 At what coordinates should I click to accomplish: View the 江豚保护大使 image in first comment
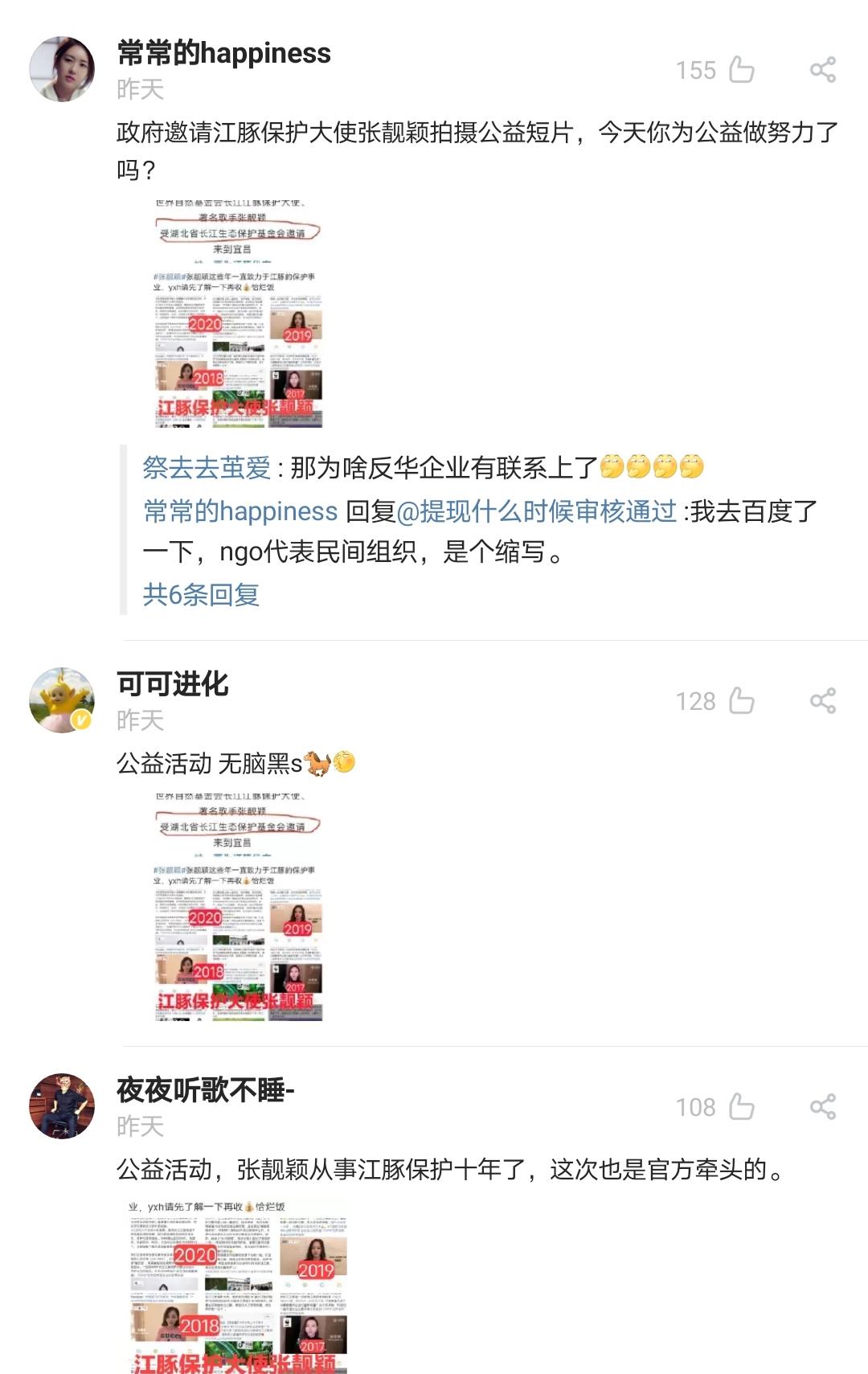pos(239,314)
